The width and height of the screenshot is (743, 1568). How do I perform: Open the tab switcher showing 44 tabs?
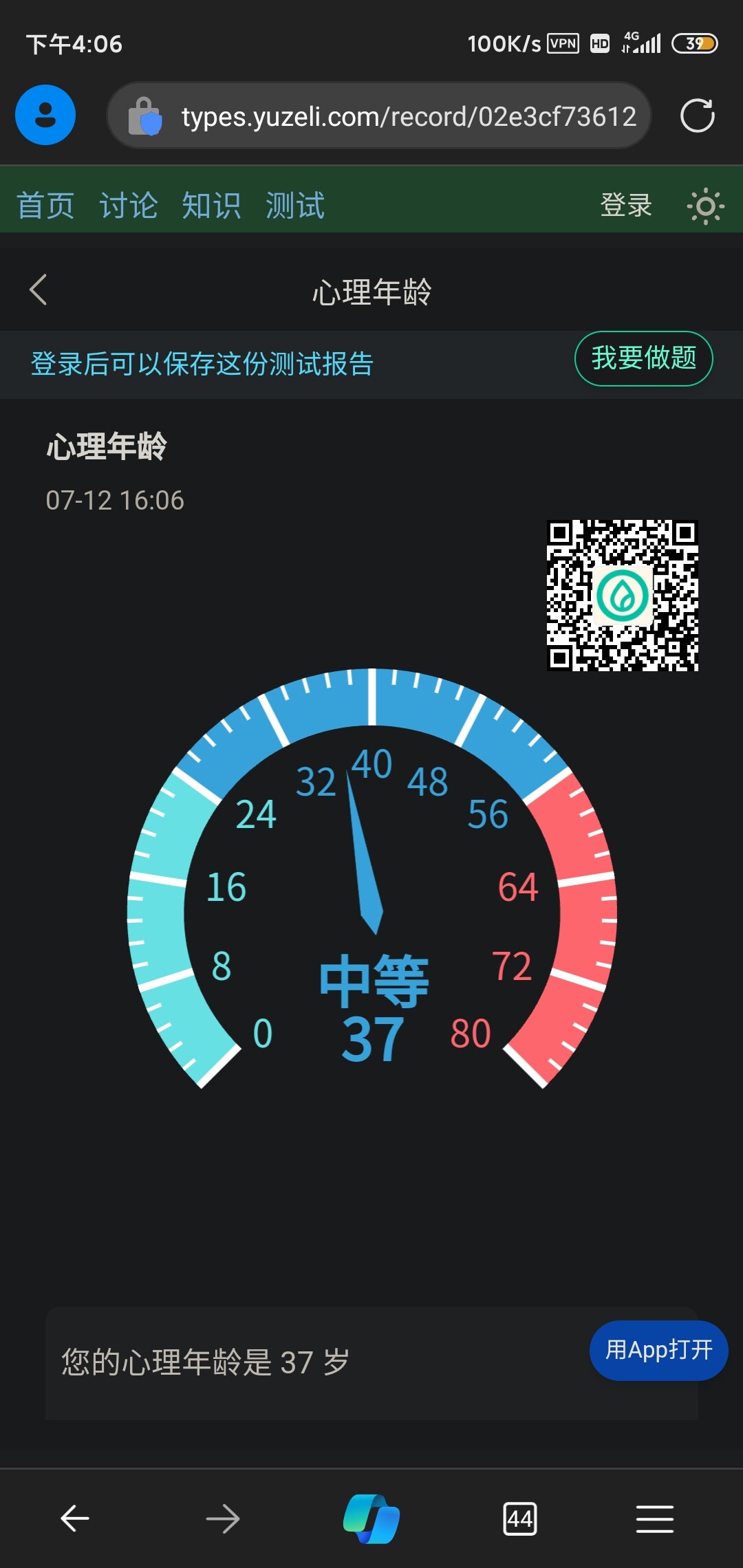point(520,1518)
